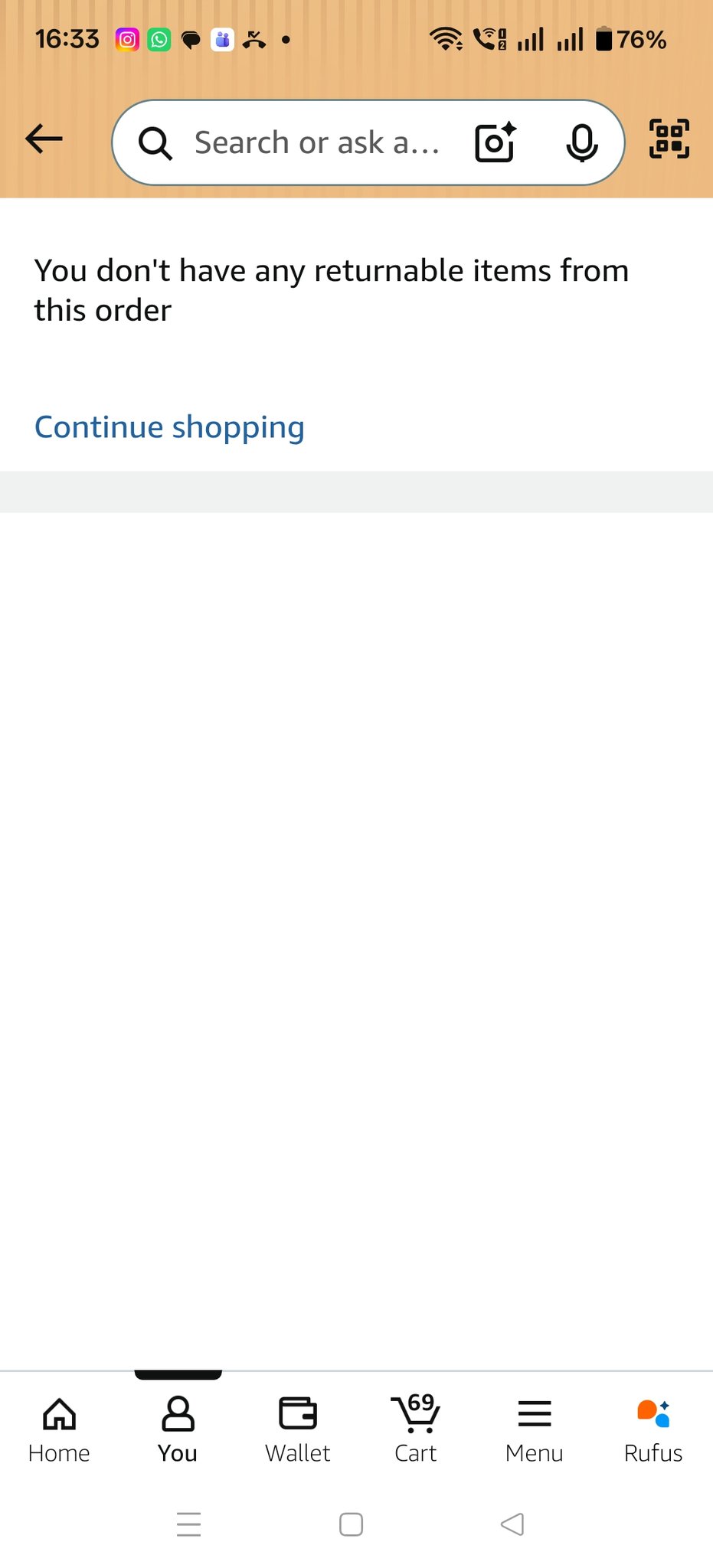This screenshot has height=1568, width=713.
Task: Open the You tab
Action: coord(178,1429)
